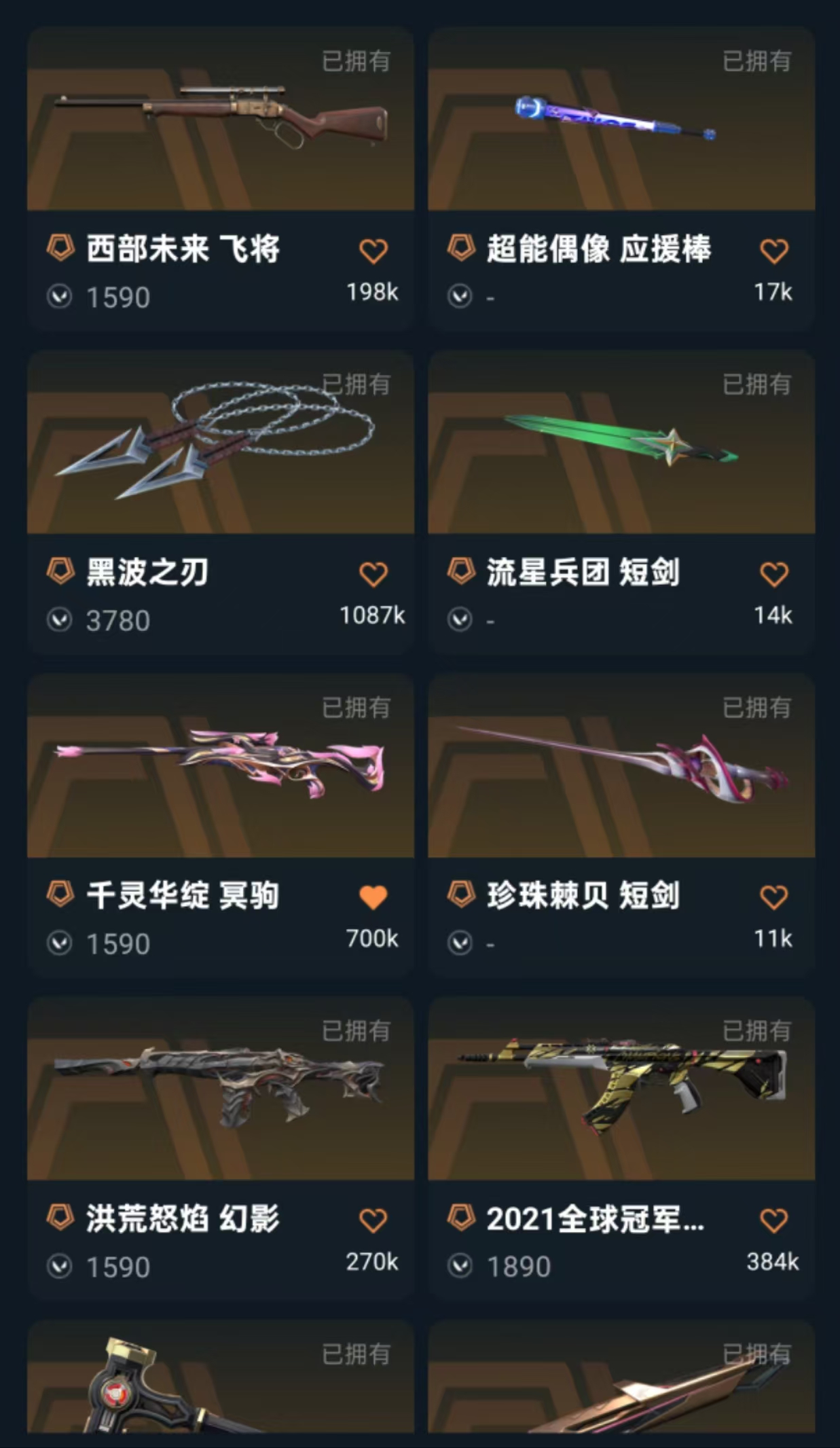
Task: Open the 黑波之刃 skin card
Action: coord(221,443)
